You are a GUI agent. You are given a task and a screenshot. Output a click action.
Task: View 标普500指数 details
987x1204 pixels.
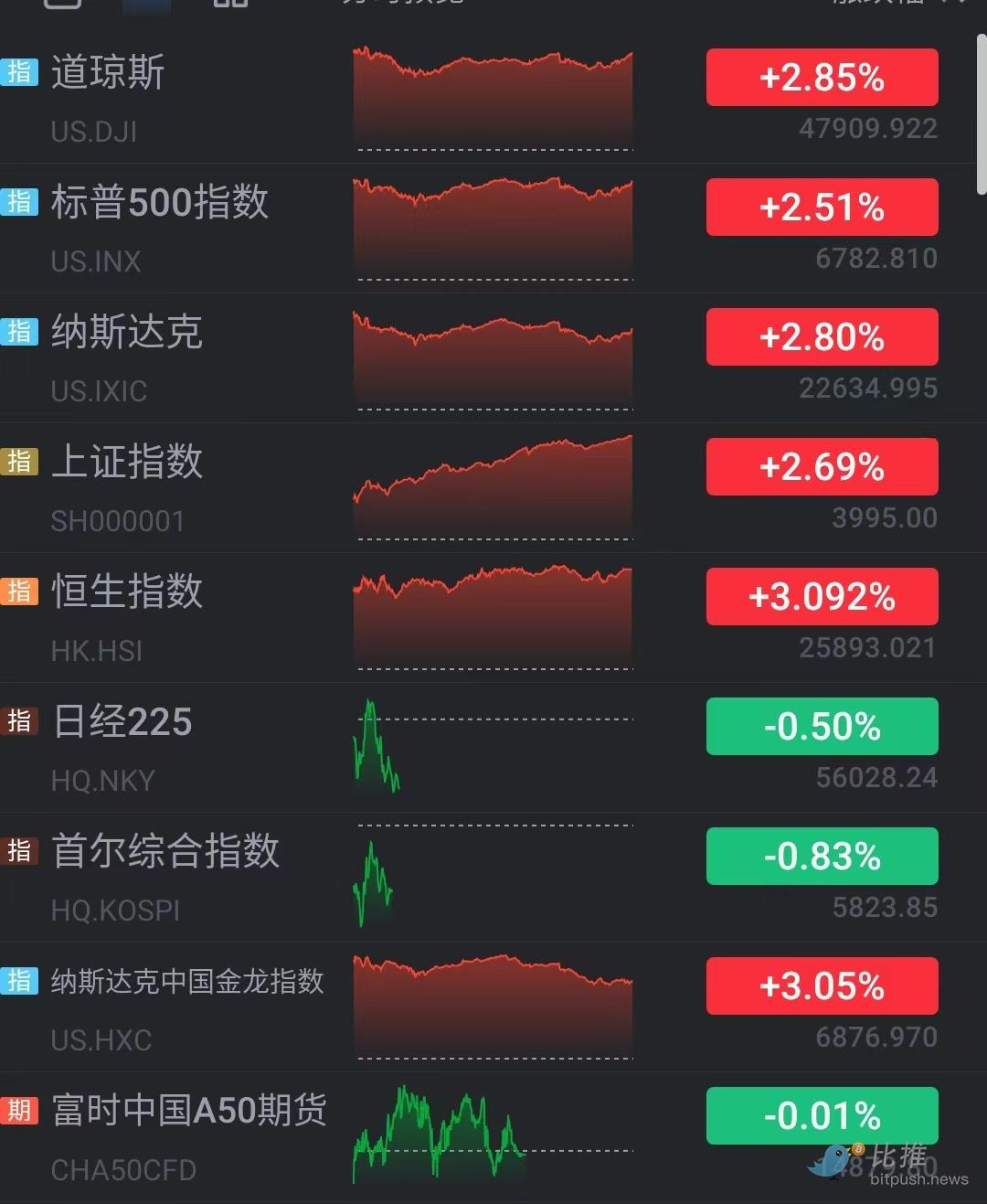coord(160,203)
